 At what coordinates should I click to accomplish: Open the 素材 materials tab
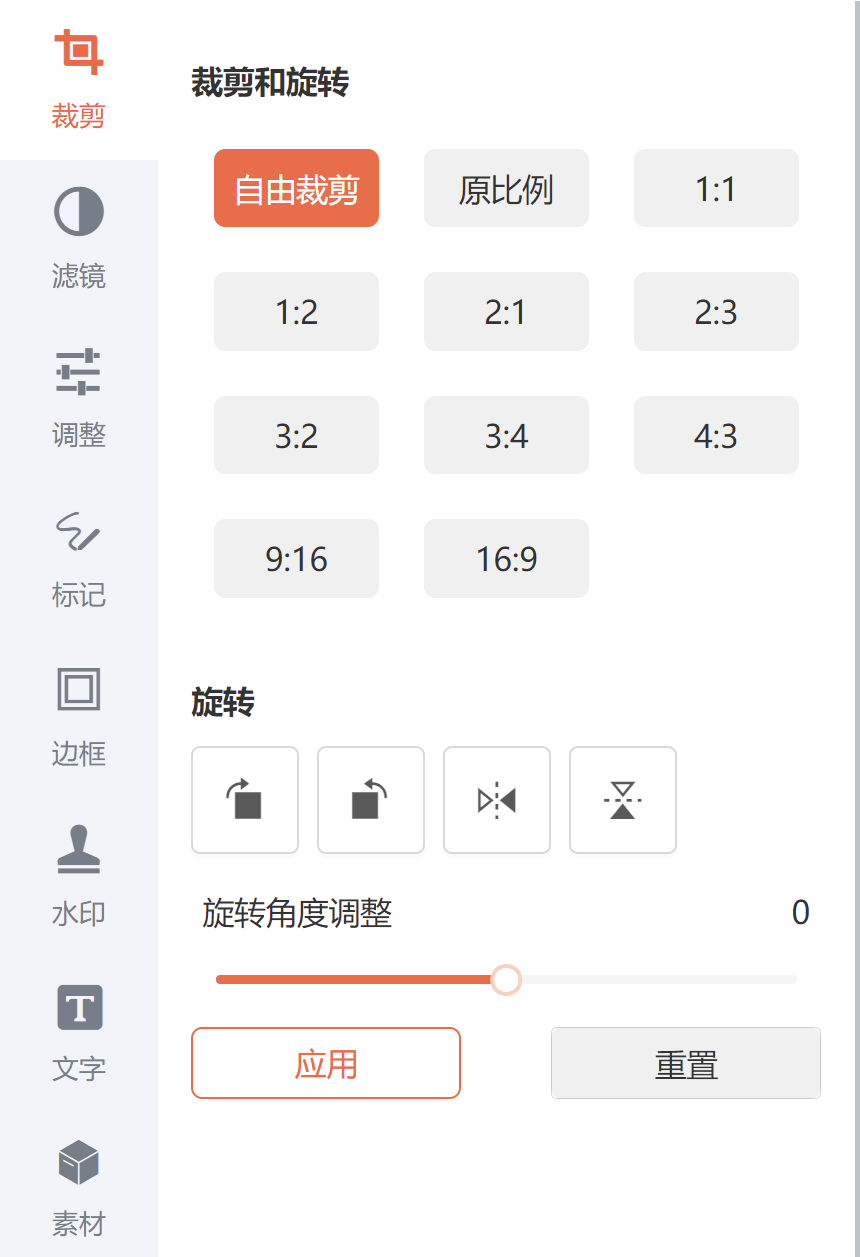tap(78, 1190)
